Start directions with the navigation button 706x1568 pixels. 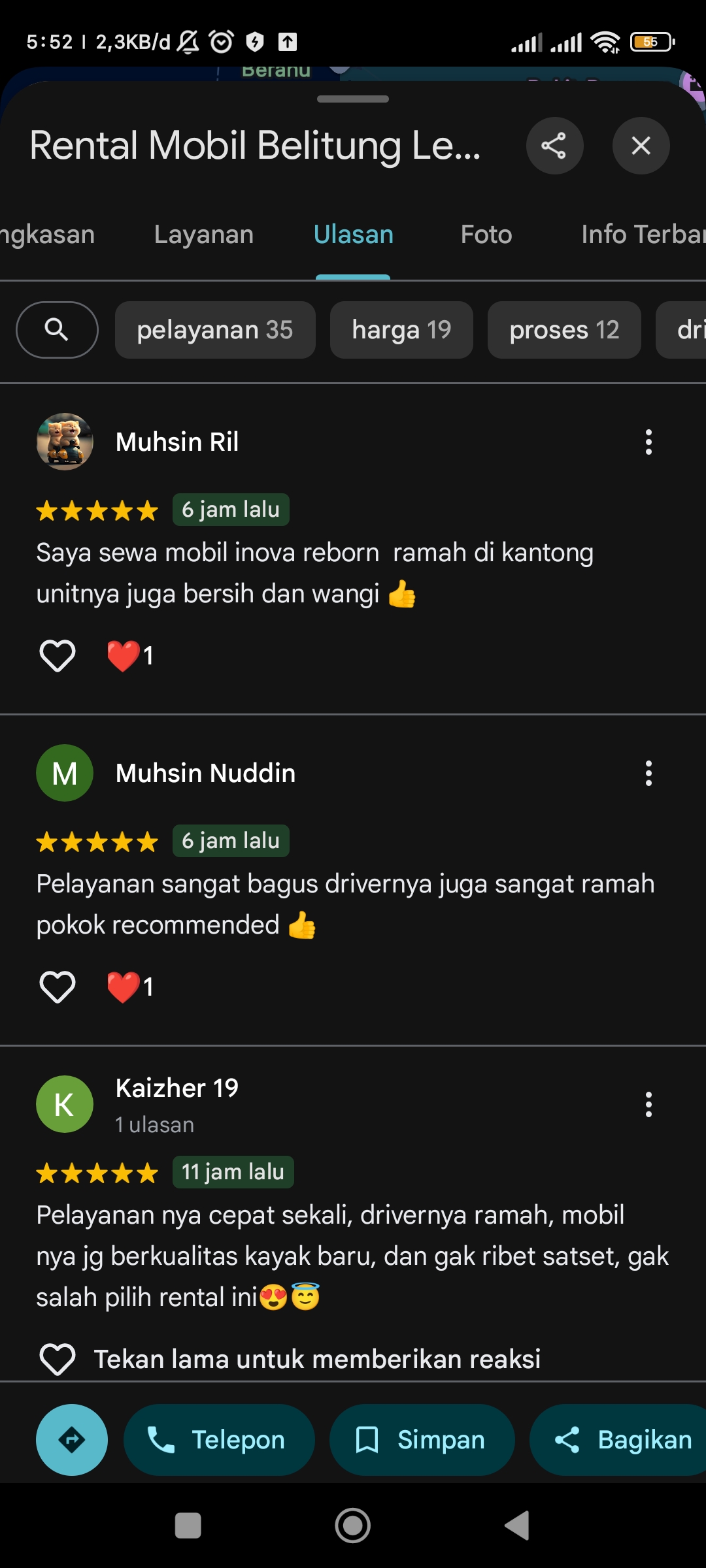(x=72, y=1440)
